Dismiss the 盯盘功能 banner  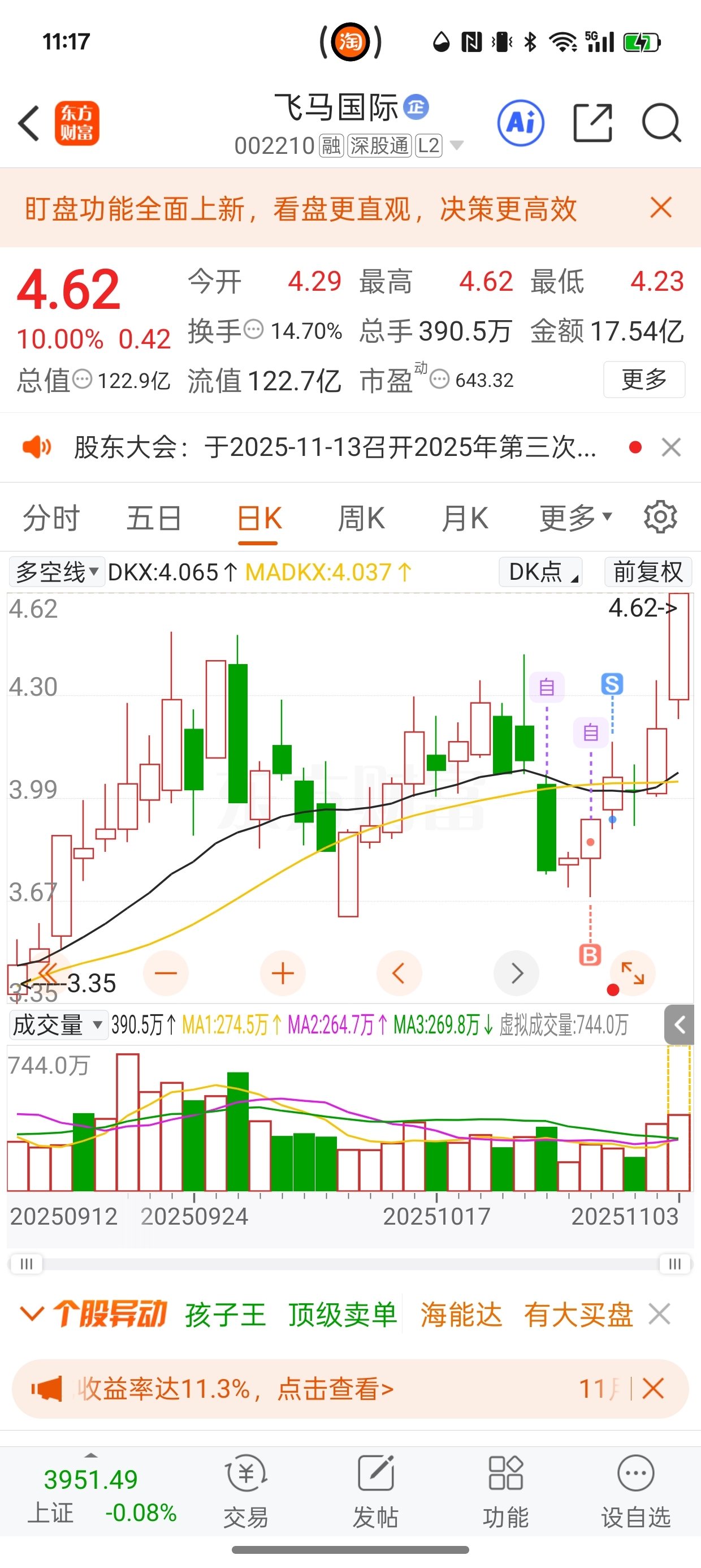click(x=661, y=208)
